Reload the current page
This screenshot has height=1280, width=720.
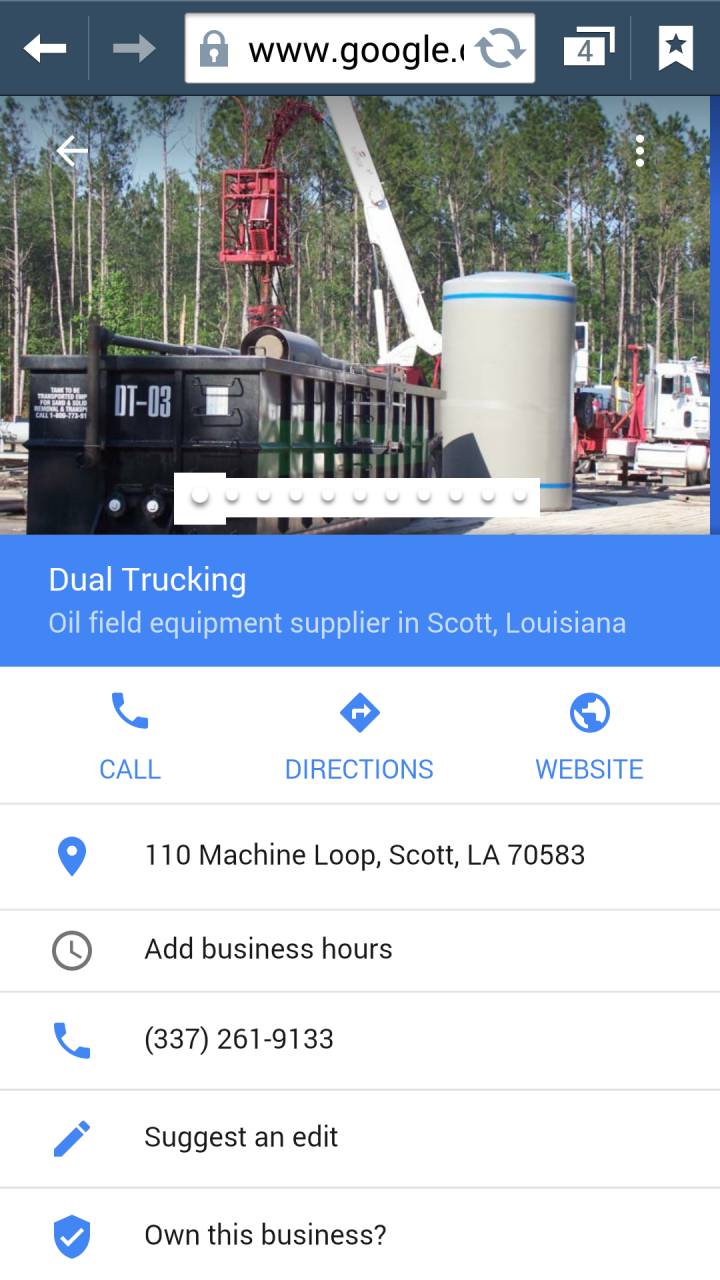pos(499,48)
